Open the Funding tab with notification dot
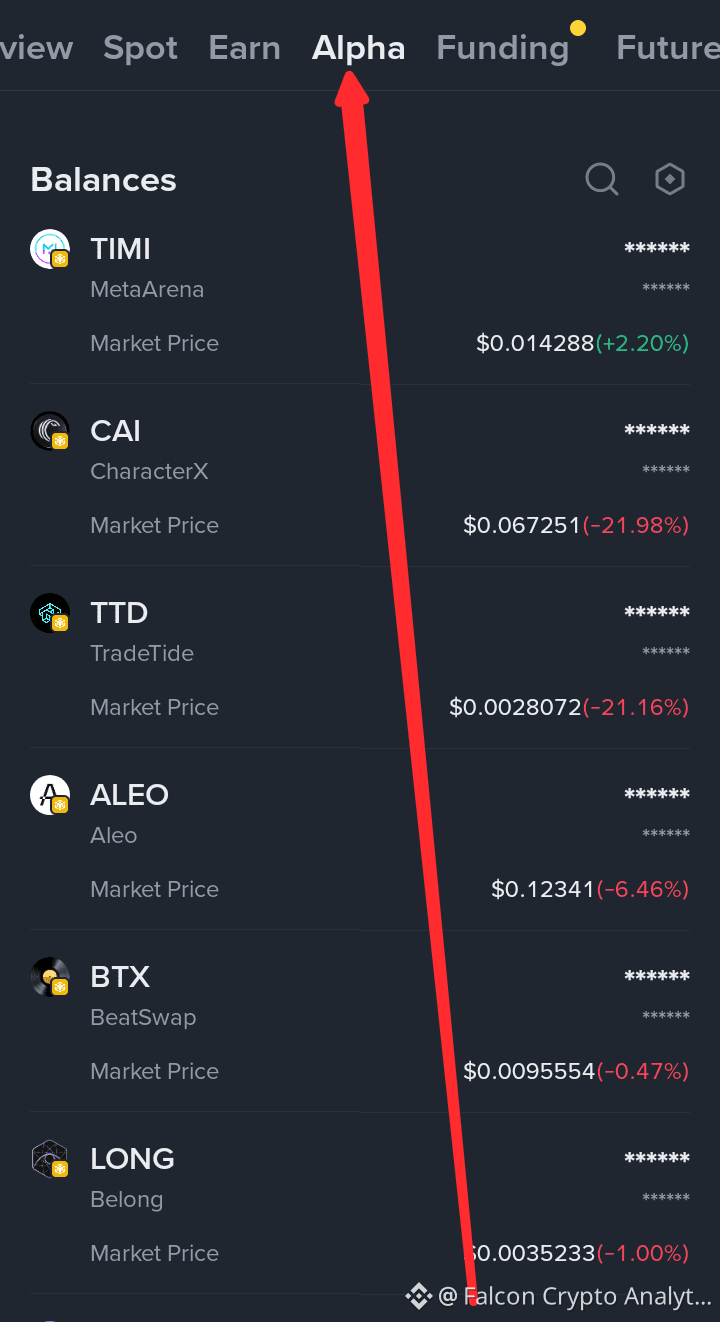The image size is (720, 1322). click(503, 47)
